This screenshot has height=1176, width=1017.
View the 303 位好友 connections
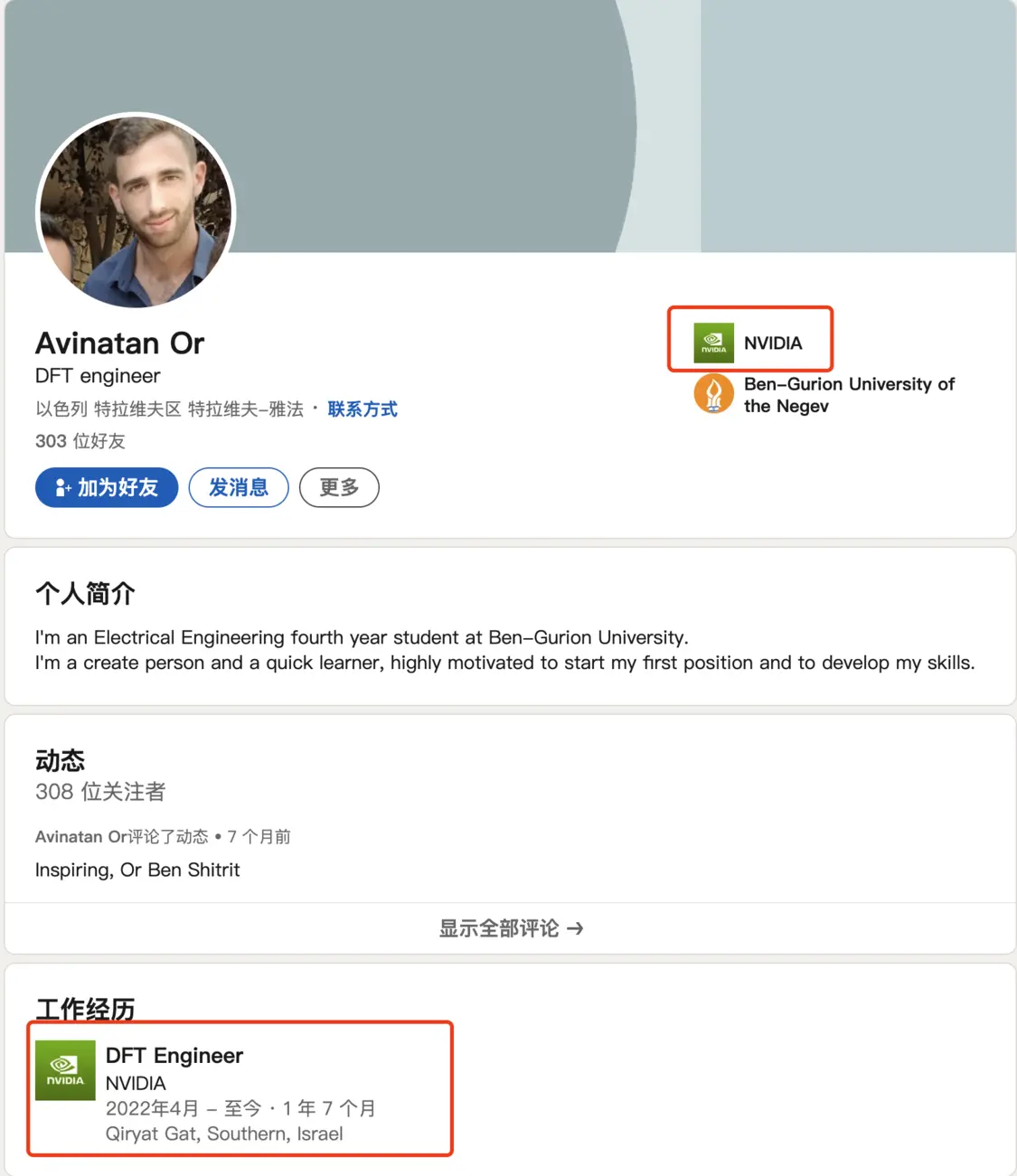pyautogui.click(x=80, y=441)
